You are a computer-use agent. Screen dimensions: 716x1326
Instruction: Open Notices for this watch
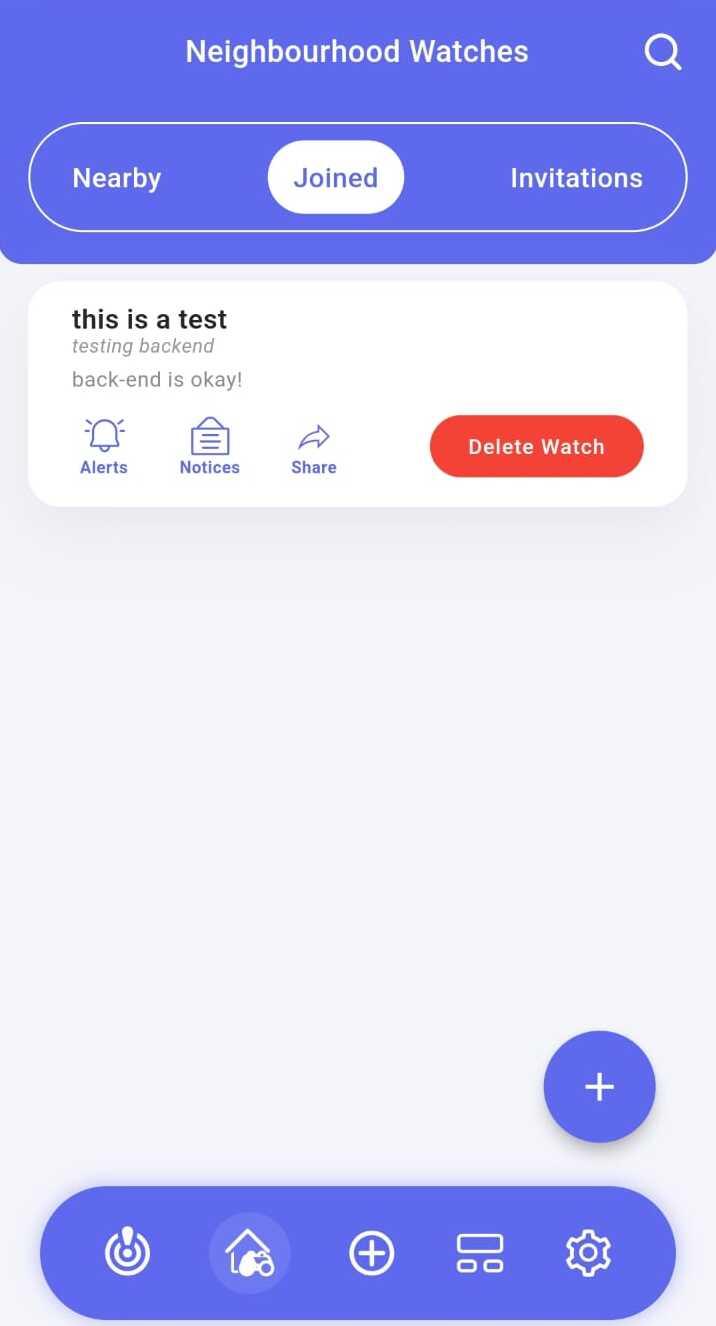[210, 446]
